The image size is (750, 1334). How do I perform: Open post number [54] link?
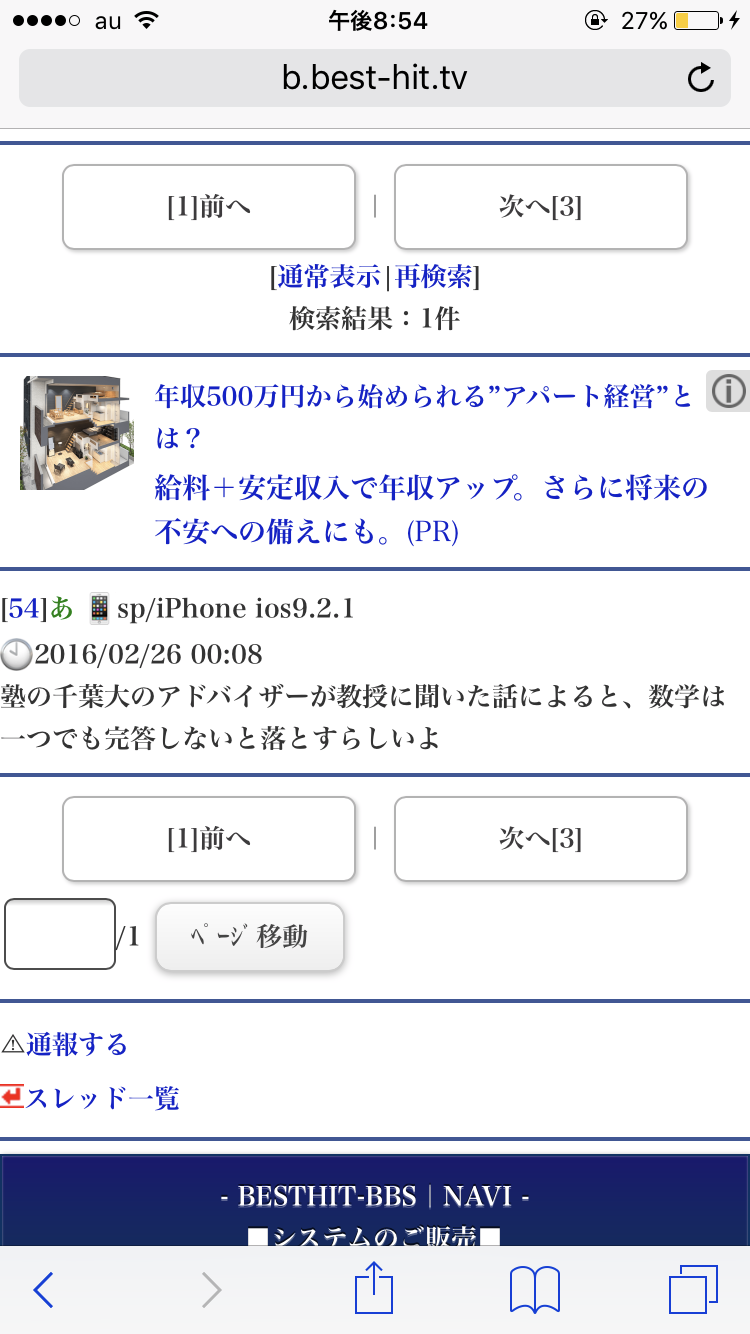25,608
